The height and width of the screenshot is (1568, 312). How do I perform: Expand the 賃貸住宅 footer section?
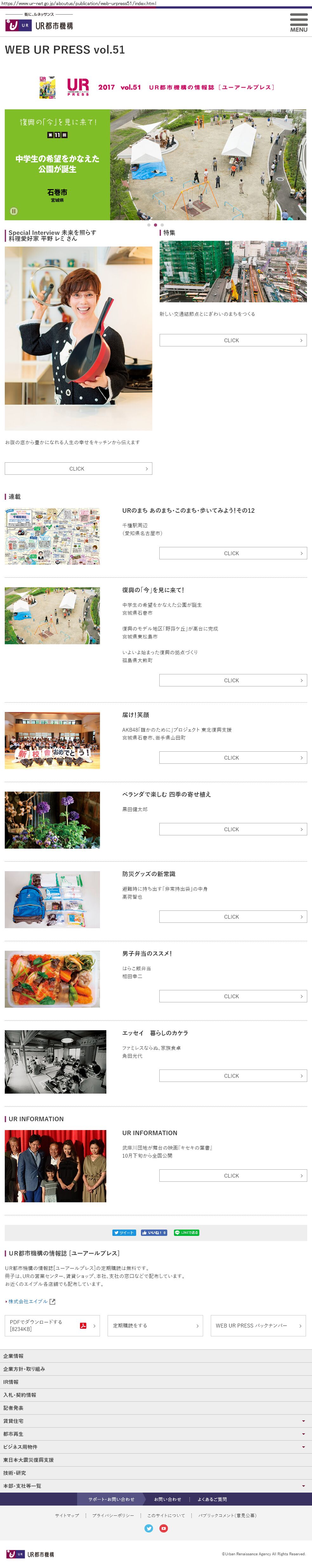point(156,1420)
